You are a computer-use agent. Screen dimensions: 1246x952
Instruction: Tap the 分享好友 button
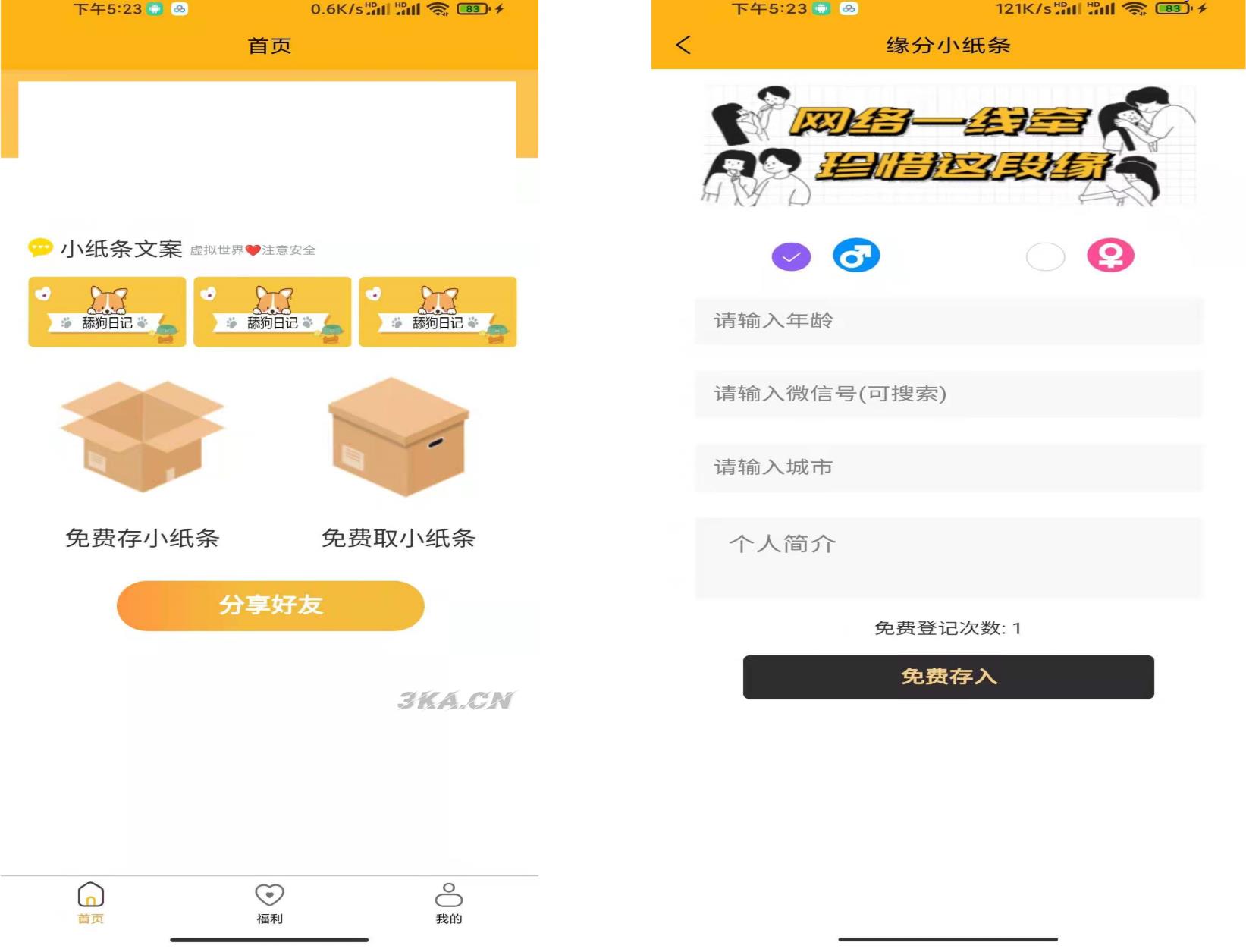coord(270,605)
